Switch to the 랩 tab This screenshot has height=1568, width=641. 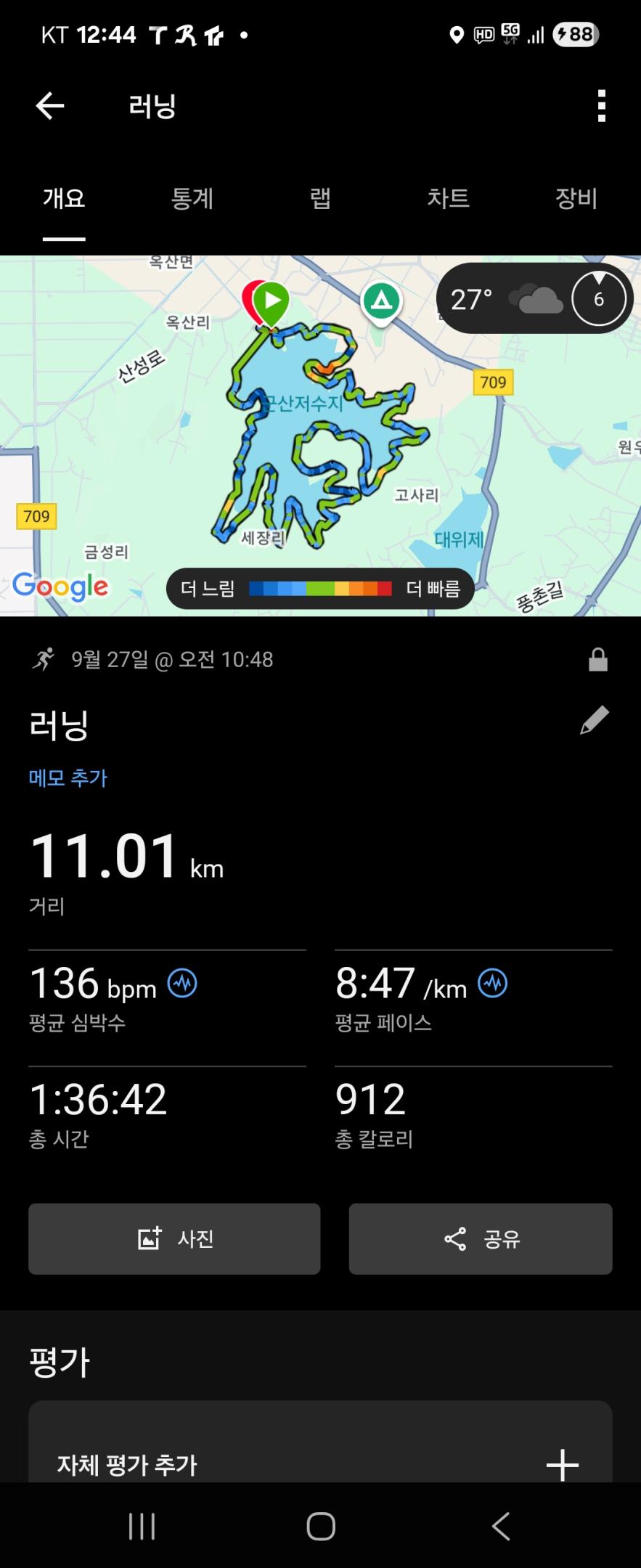tap(320, 198)
